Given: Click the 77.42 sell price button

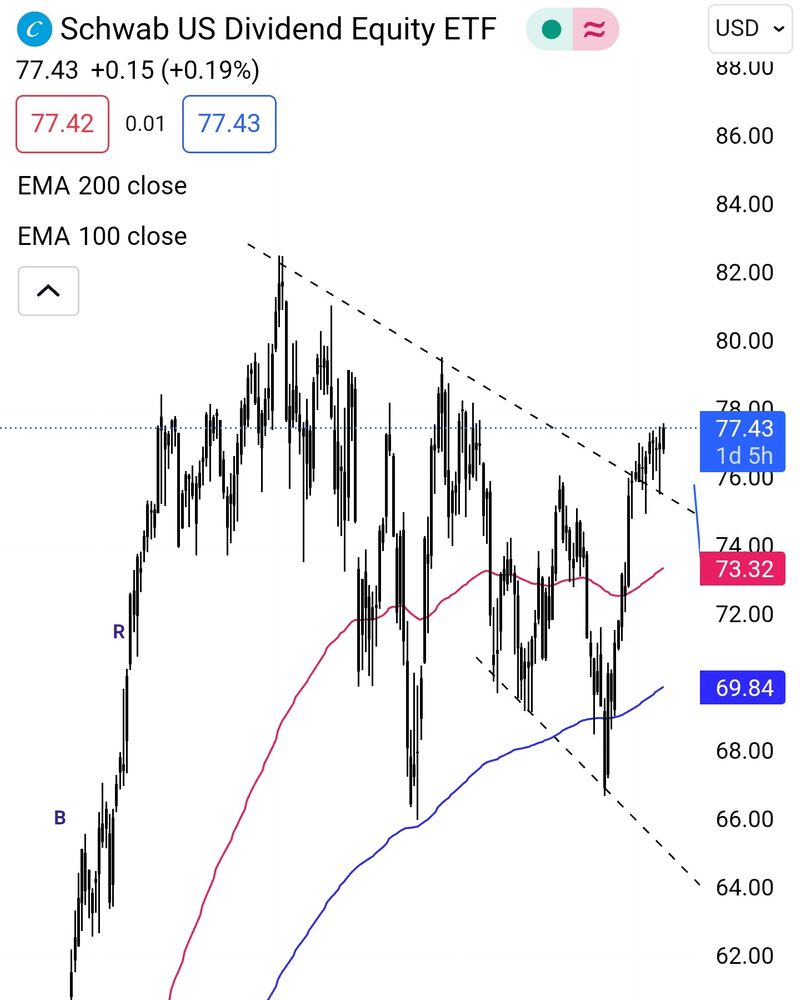Looking at the screenshot, I should pyautogui.click(x=62, y=124).
